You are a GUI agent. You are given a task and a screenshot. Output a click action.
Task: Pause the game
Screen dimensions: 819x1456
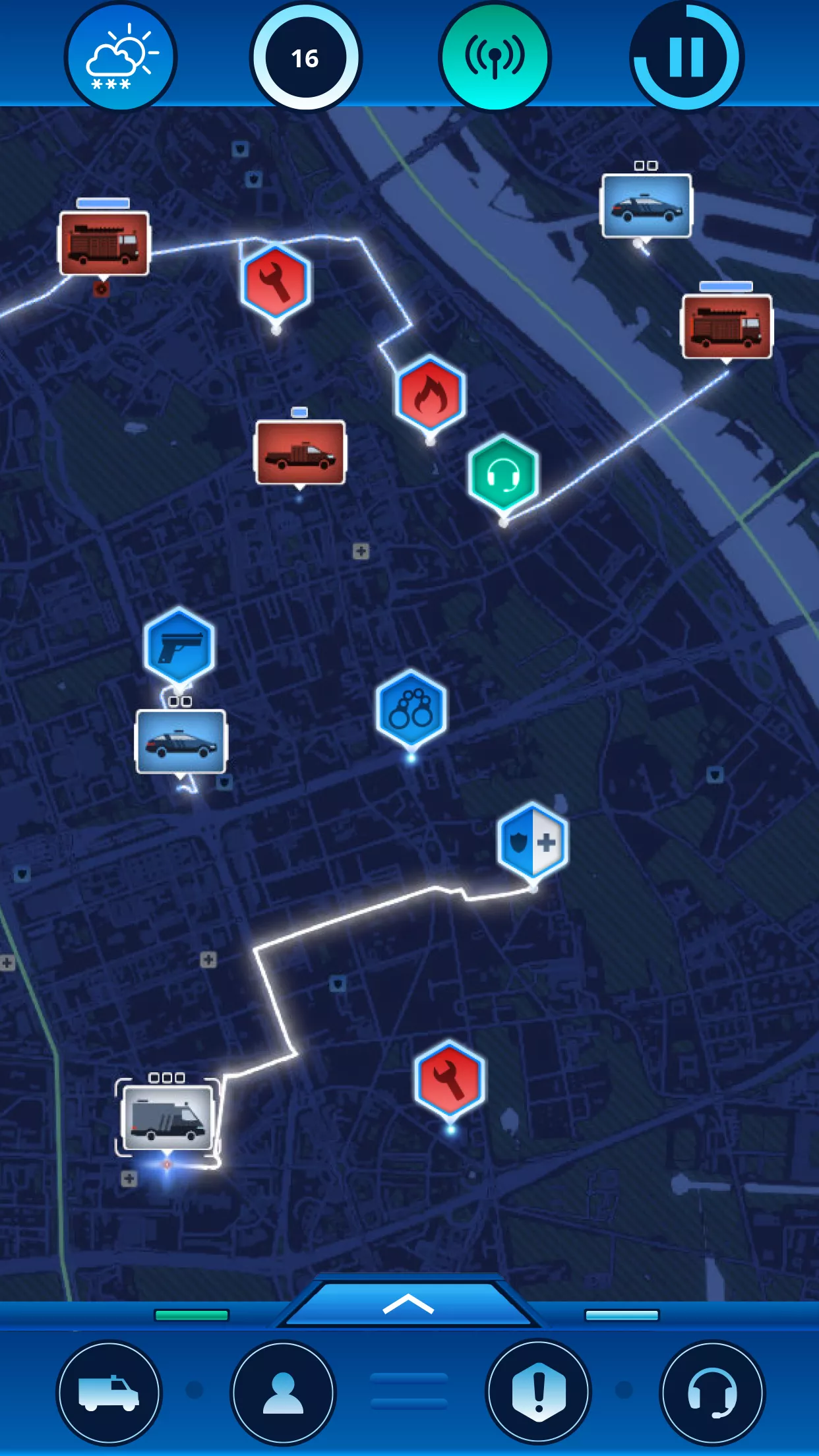coord(686,58)
